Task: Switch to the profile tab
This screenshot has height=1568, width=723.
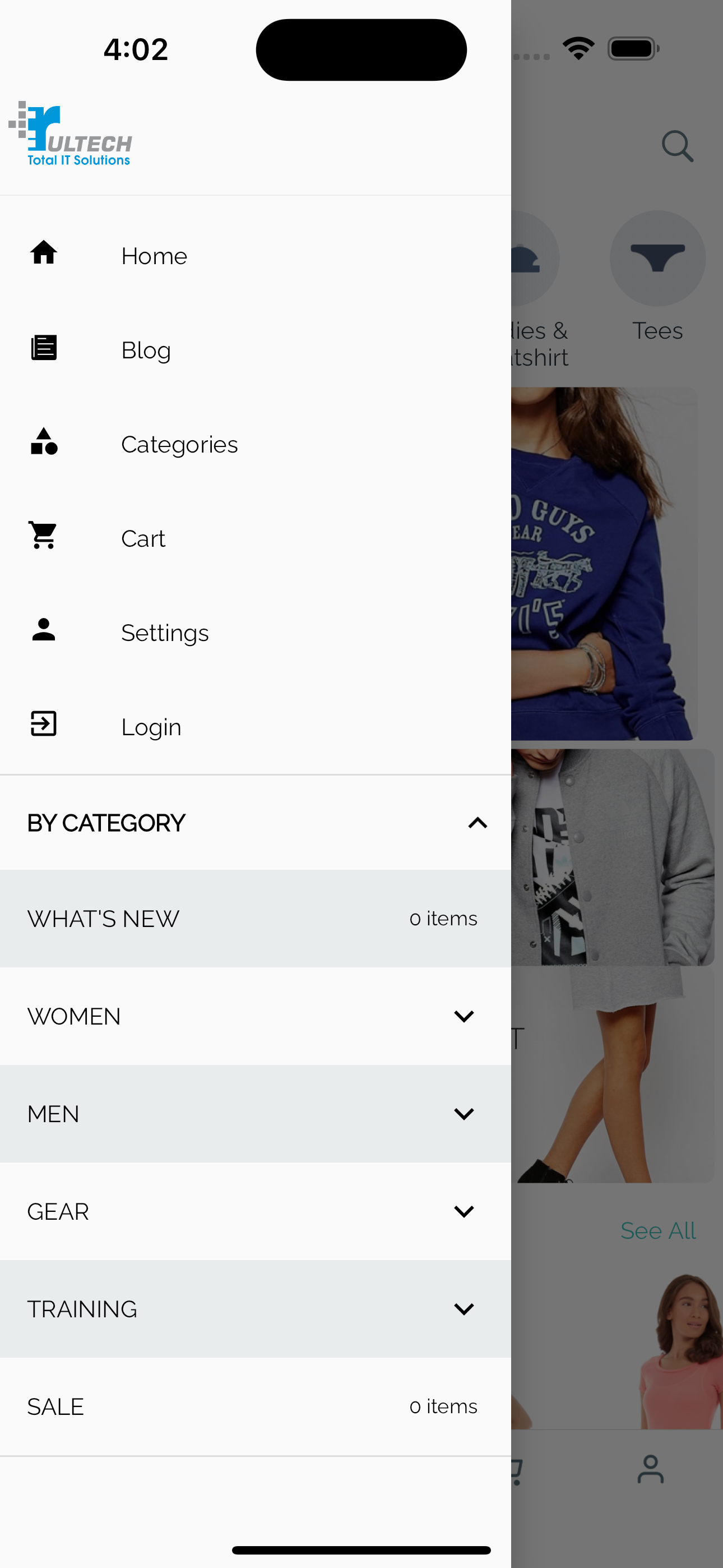Action: click(x=651, y=1469)
